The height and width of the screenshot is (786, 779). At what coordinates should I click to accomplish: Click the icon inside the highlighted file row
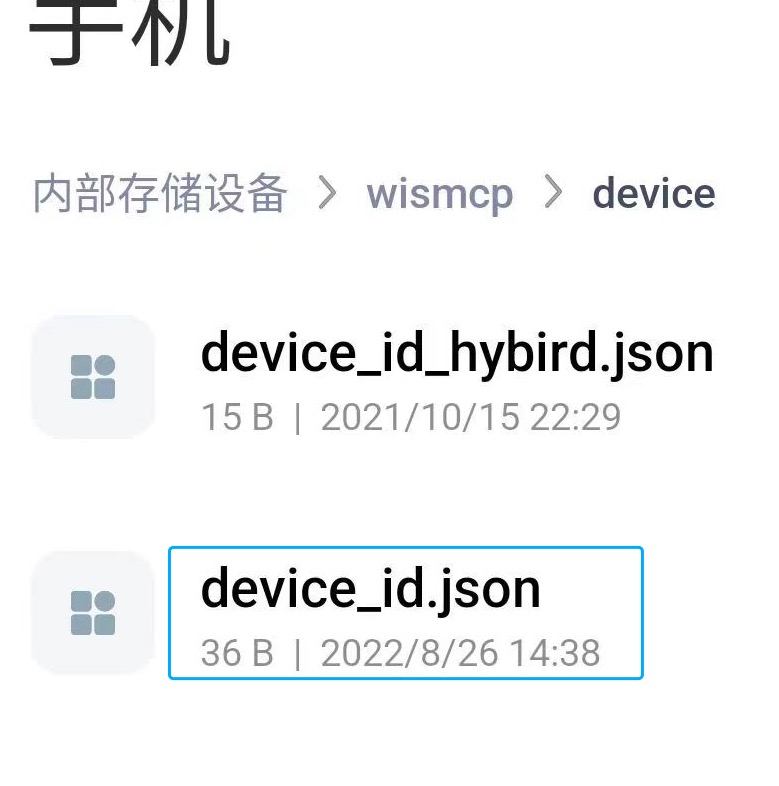coord(92,613)
